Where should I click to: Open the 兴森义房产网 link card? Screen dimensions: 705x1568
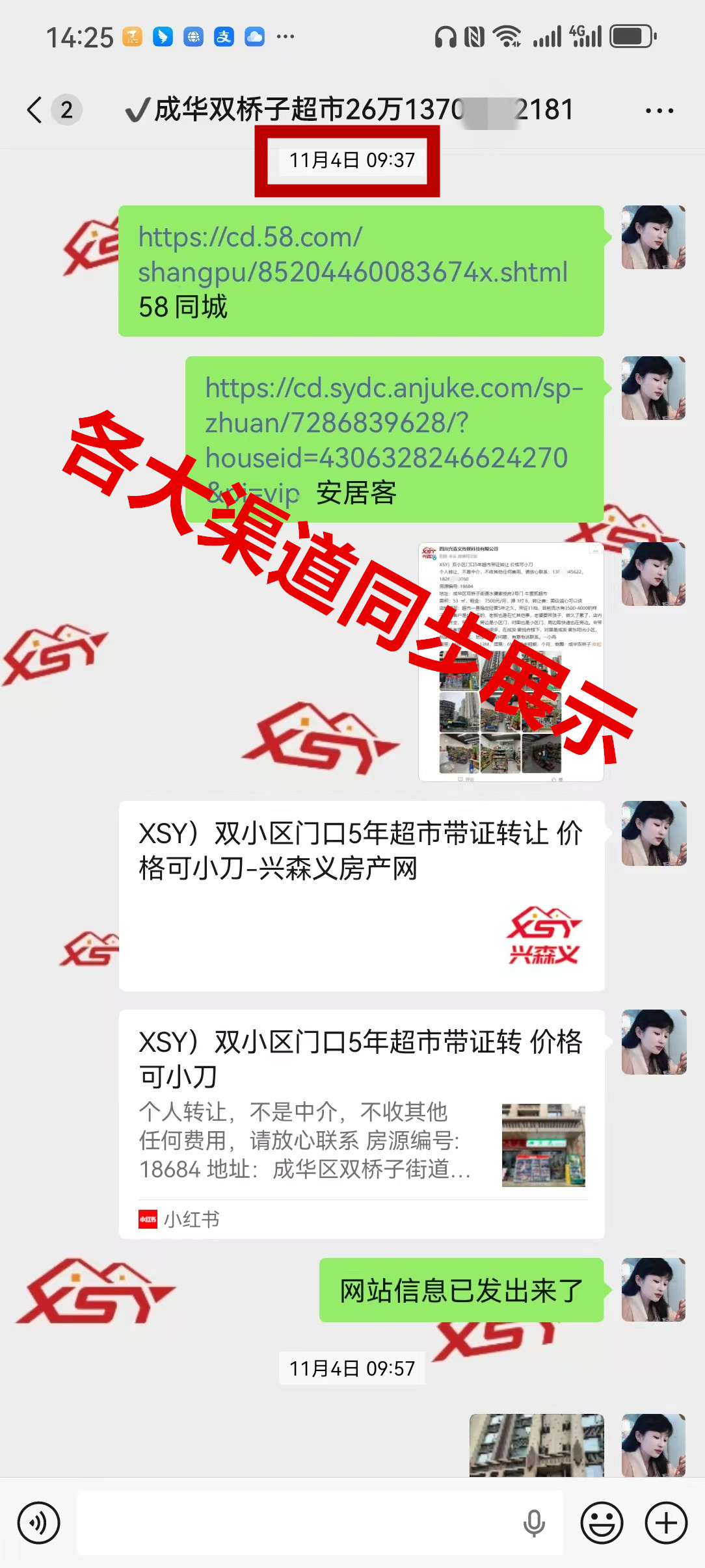(362, 895)
